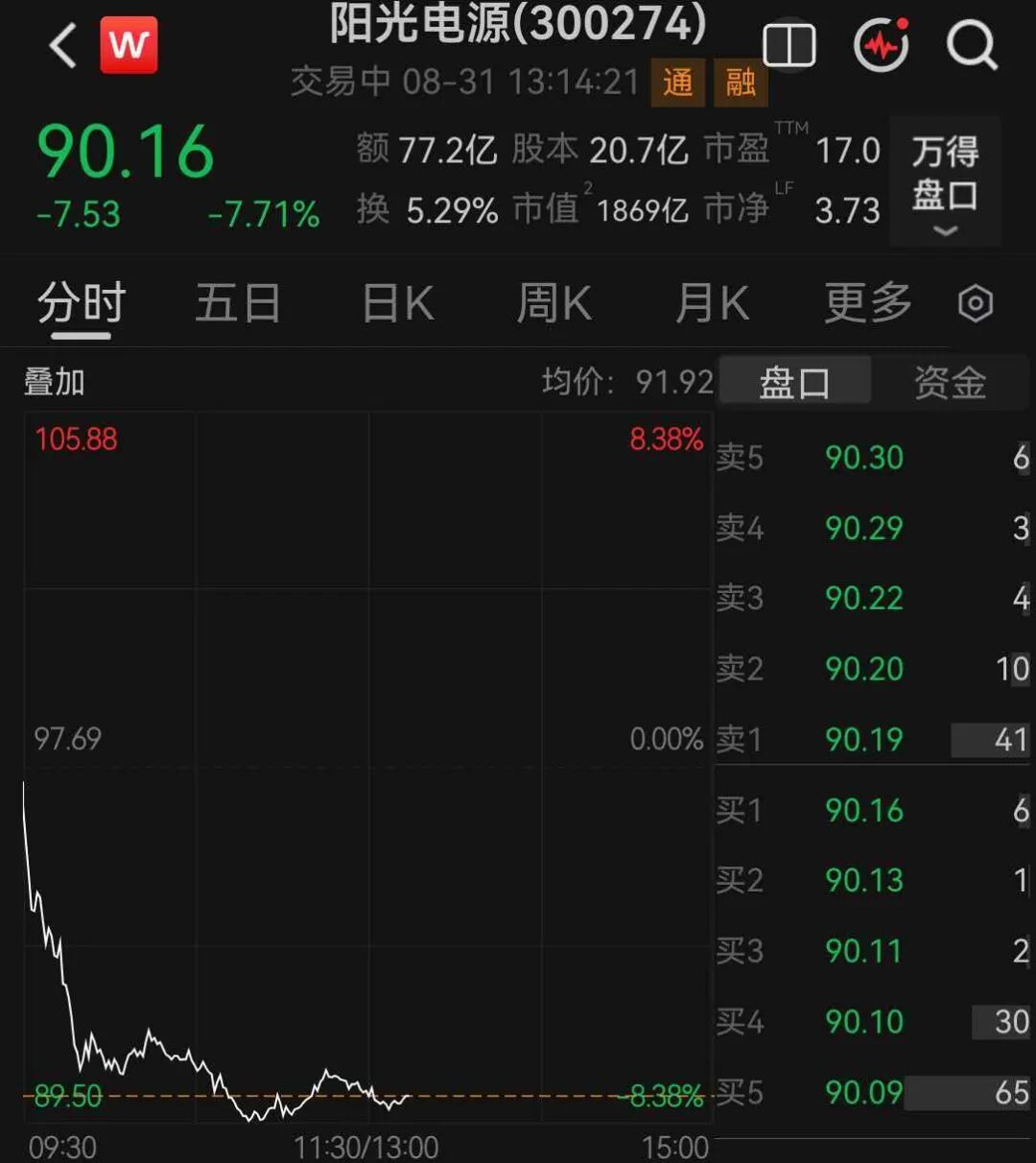Image resolution: width=1036 pixels, height=1163 pixels.
Task: Tap the 融 margin trading badge
Action: pyautogui.click(x=741, y=83)
